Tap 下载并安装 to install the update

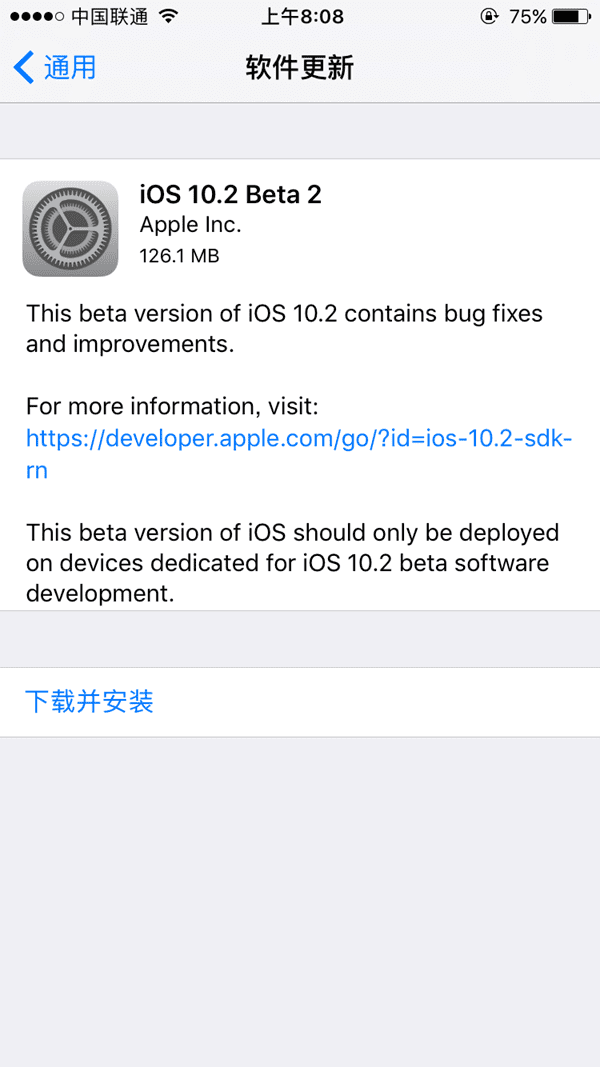90,702
